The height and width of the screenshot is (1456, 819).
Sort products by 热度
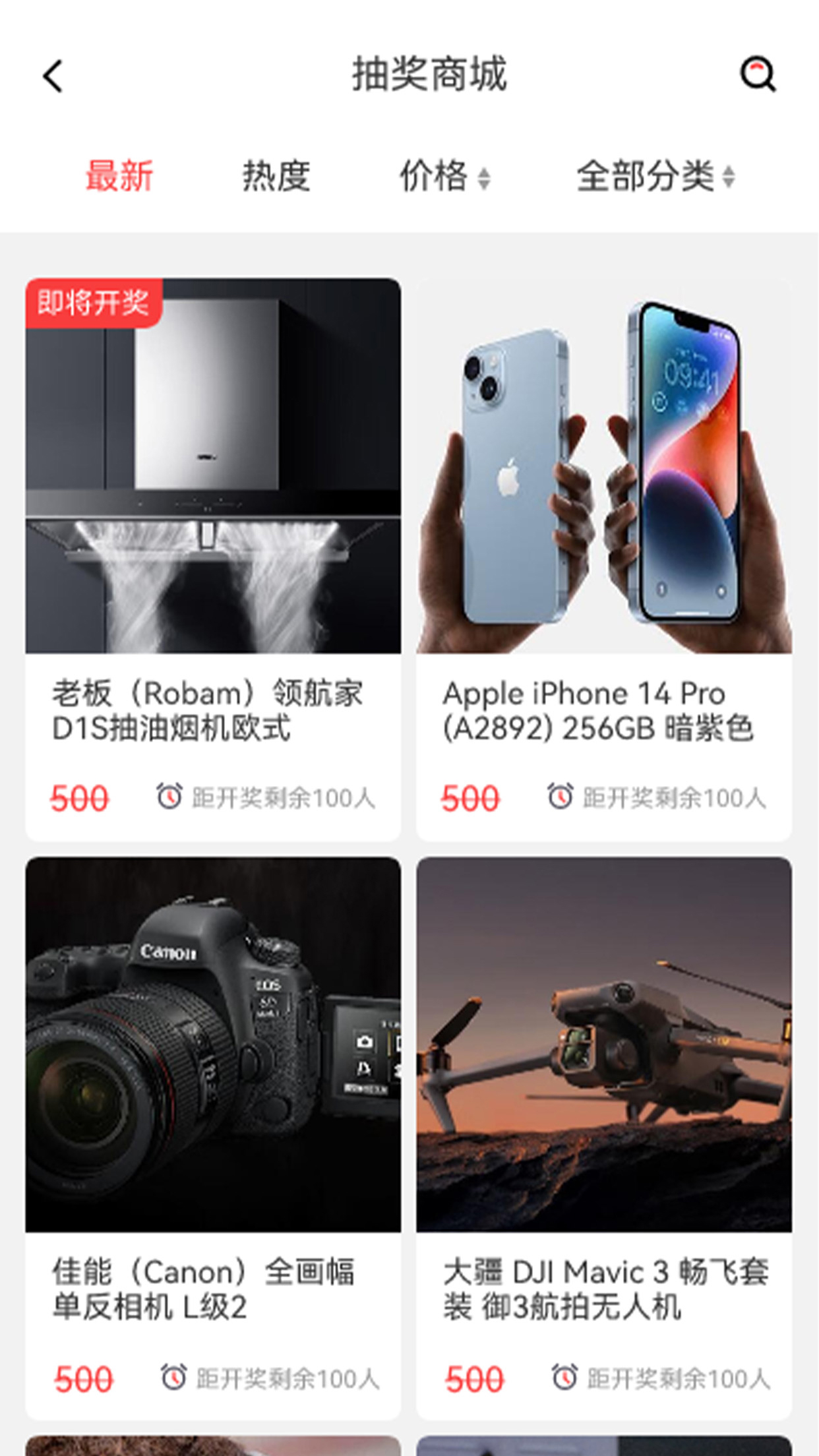(276, 176)
